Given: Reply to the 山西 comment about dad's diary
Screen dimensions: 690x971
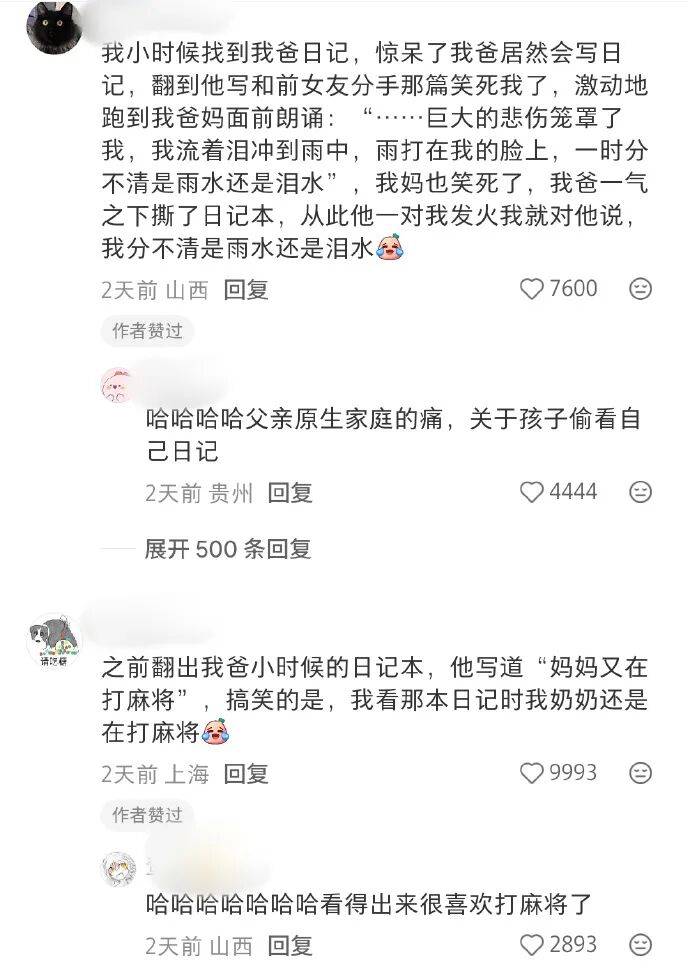Looking at the screenshot, I should click(x=246, y=290).
